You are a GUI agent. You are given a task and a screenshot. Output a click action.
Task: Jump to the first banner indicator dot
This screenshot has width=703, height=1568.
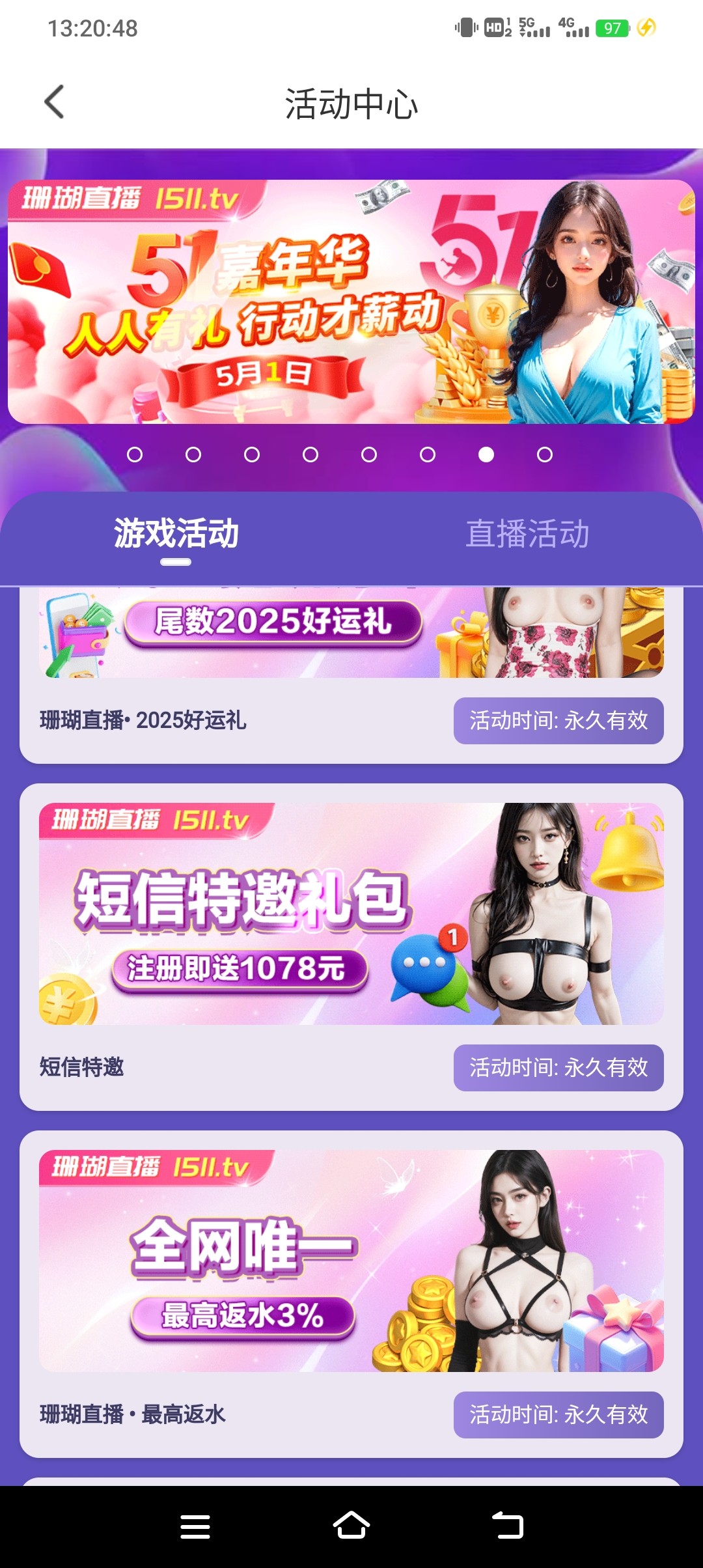[x=135, y=455]
